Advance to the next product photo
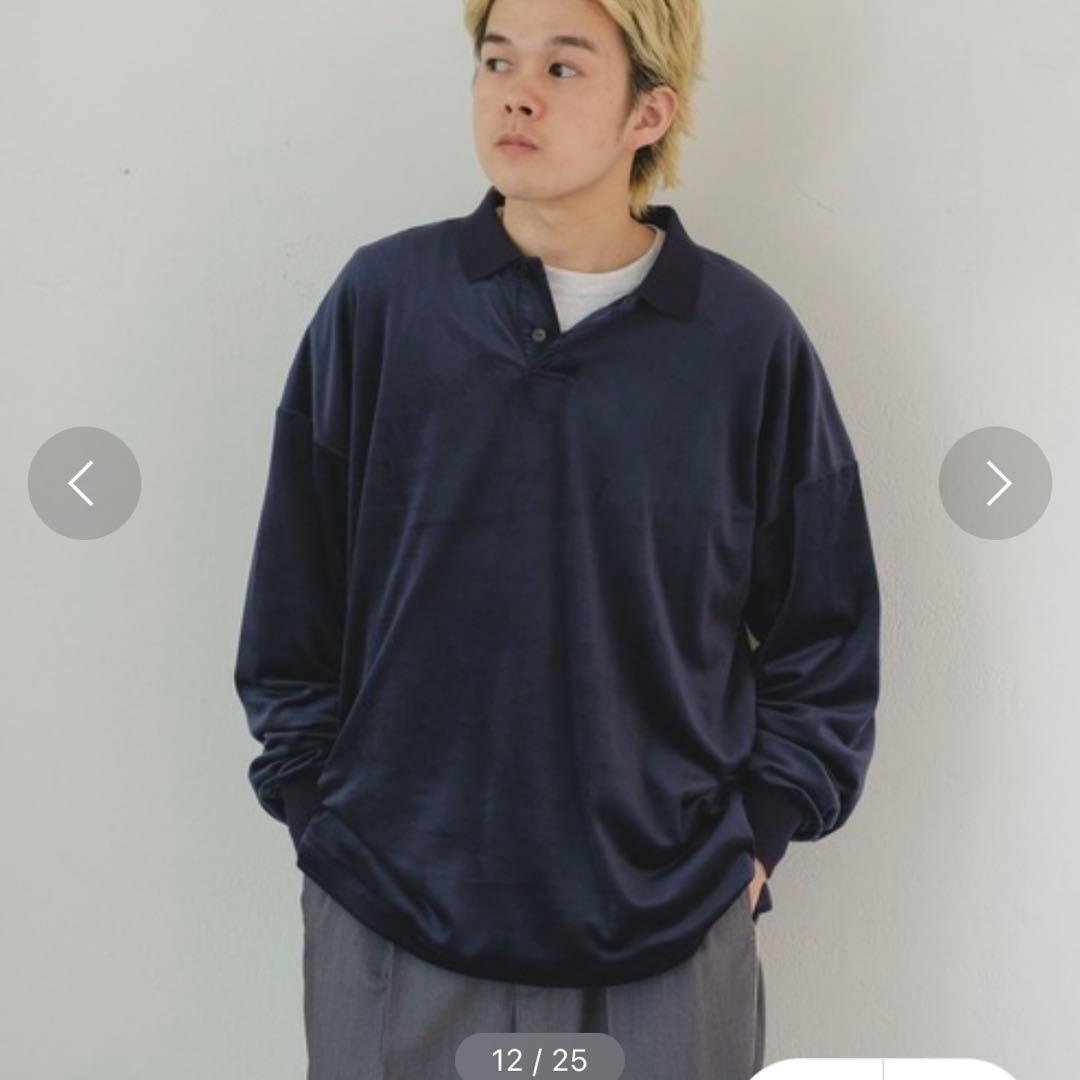This screenshot has width=1080, height=1080. pos(995,483)
